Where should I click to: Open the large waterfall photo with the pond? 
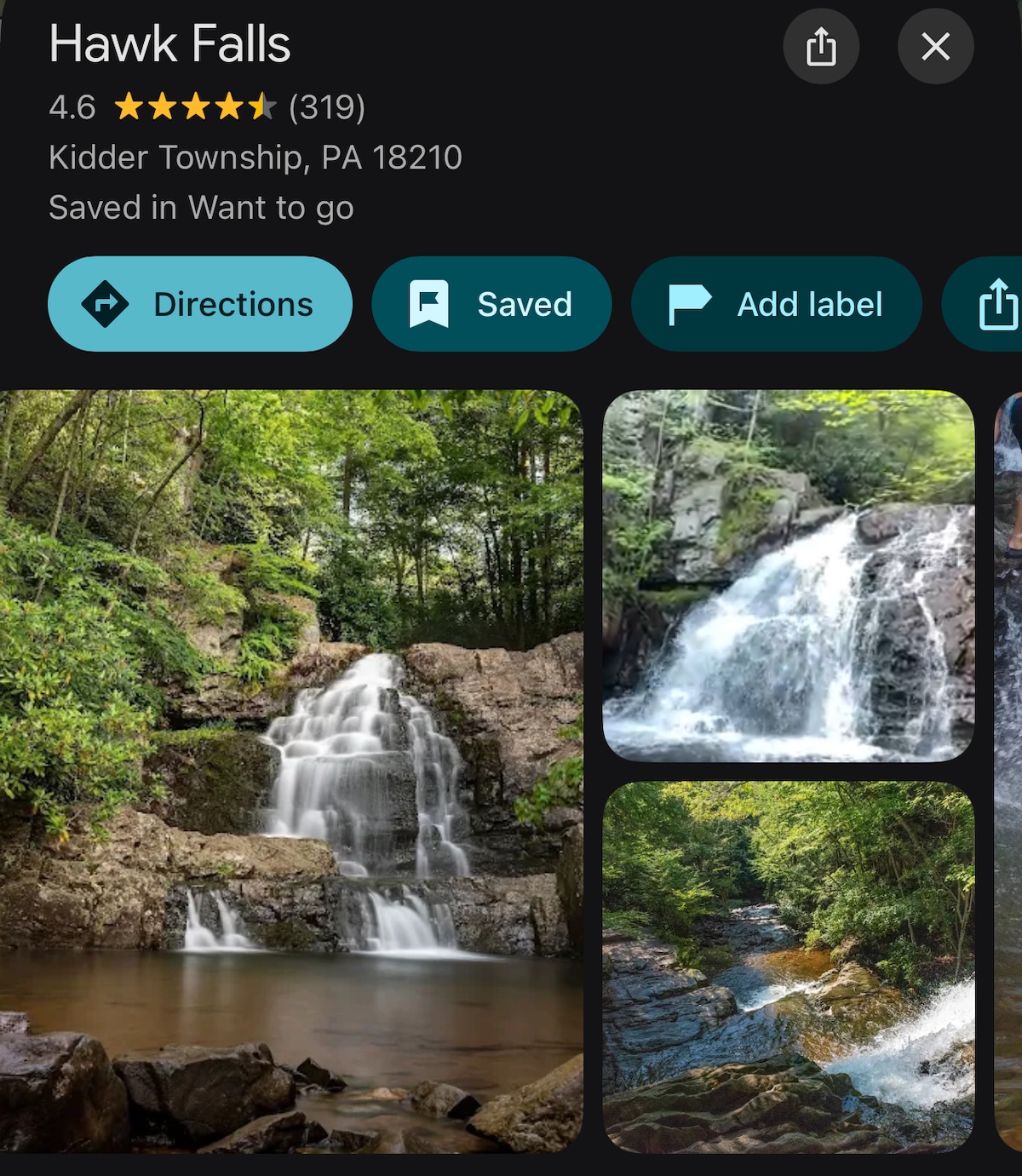click(290, 771)
